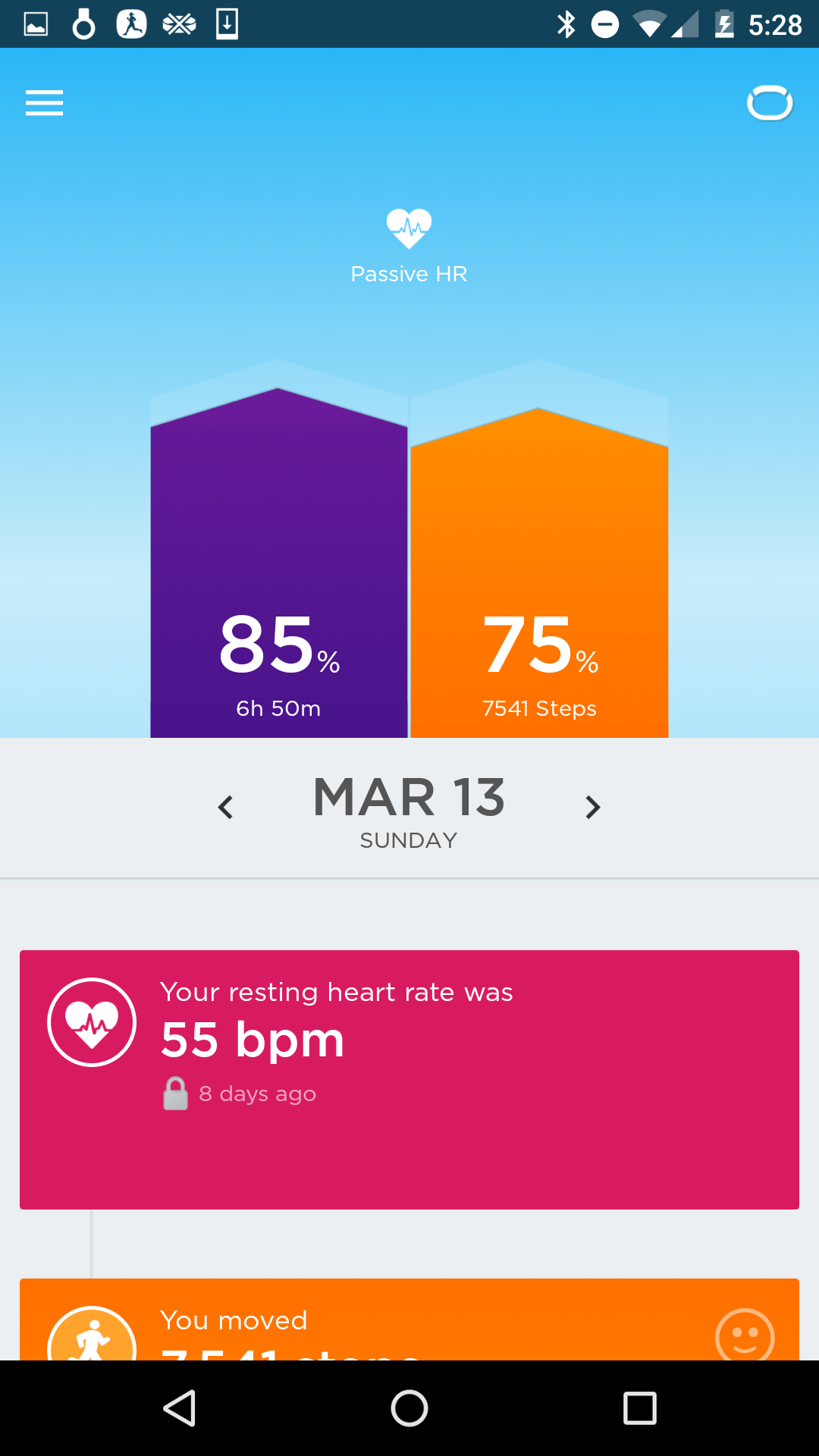Tap the download icon in the status bar
The height and width of the screenshot is (1456, 819).
[x=226, y=22]
